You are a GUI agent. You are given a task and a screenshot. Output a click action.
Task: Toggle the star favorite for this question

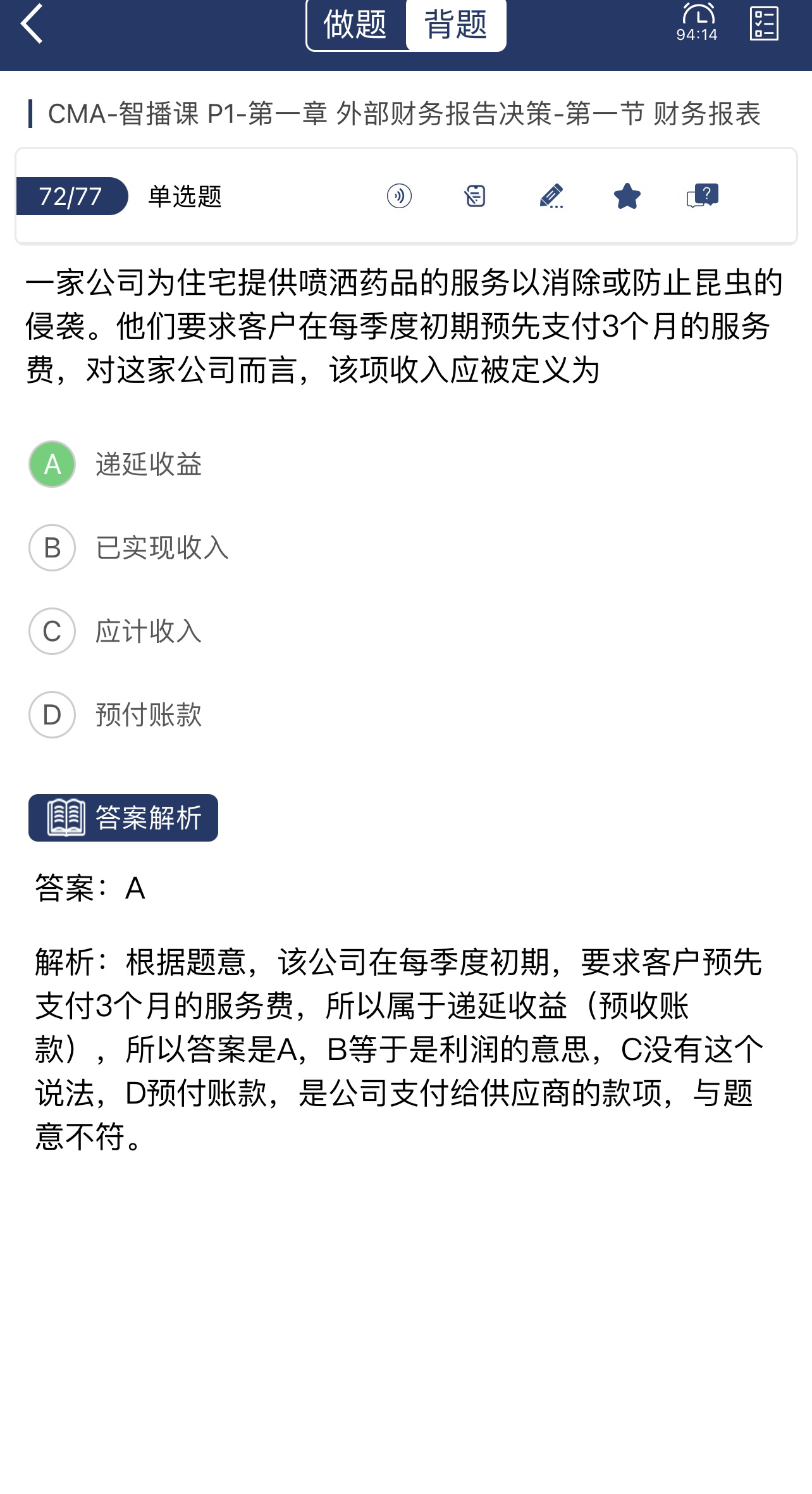tap(627, 196)
